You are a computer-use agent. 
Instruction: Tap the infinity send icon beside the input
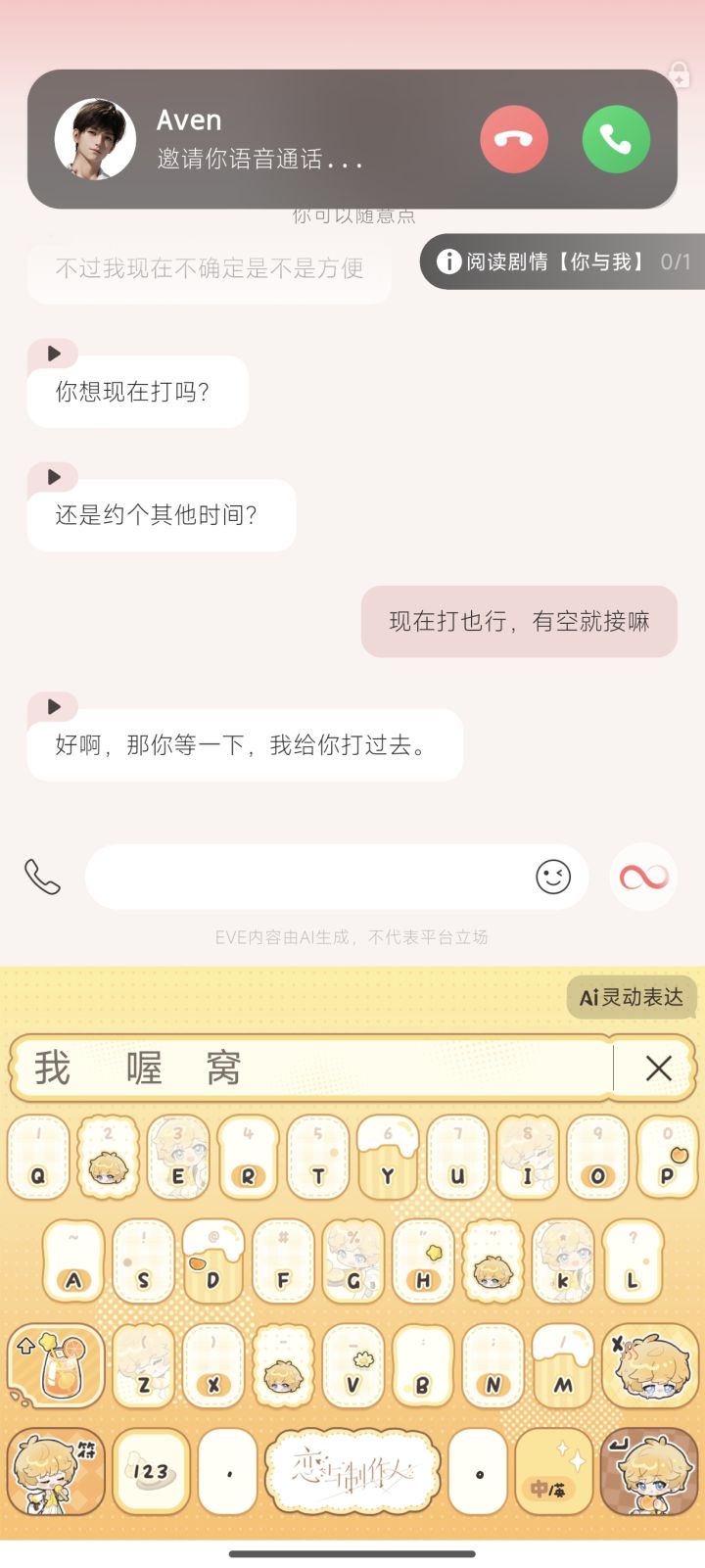pos(643,878)
